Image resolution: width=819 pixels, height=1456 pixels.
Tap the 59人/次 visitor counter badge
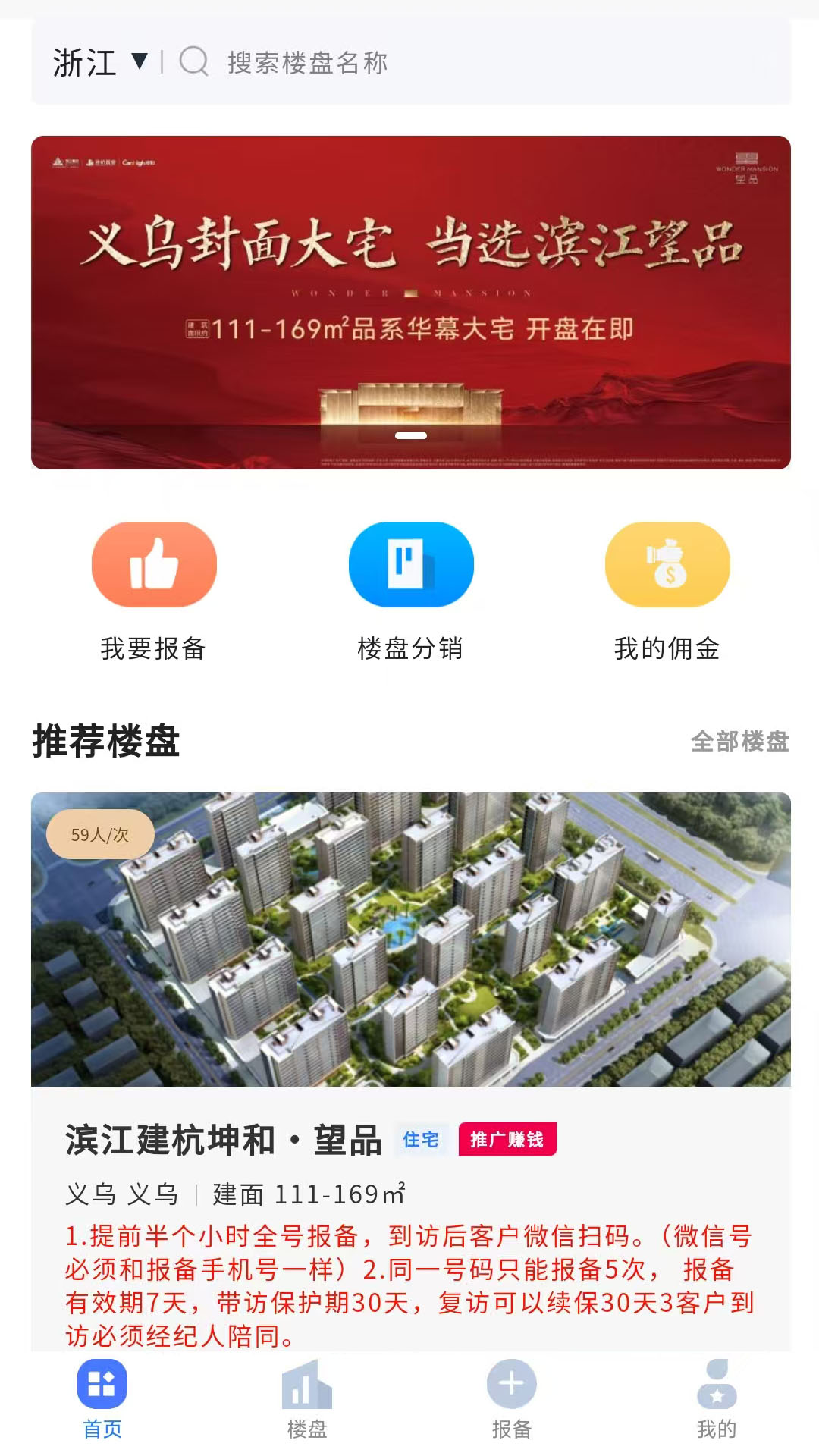click(99, 834)
